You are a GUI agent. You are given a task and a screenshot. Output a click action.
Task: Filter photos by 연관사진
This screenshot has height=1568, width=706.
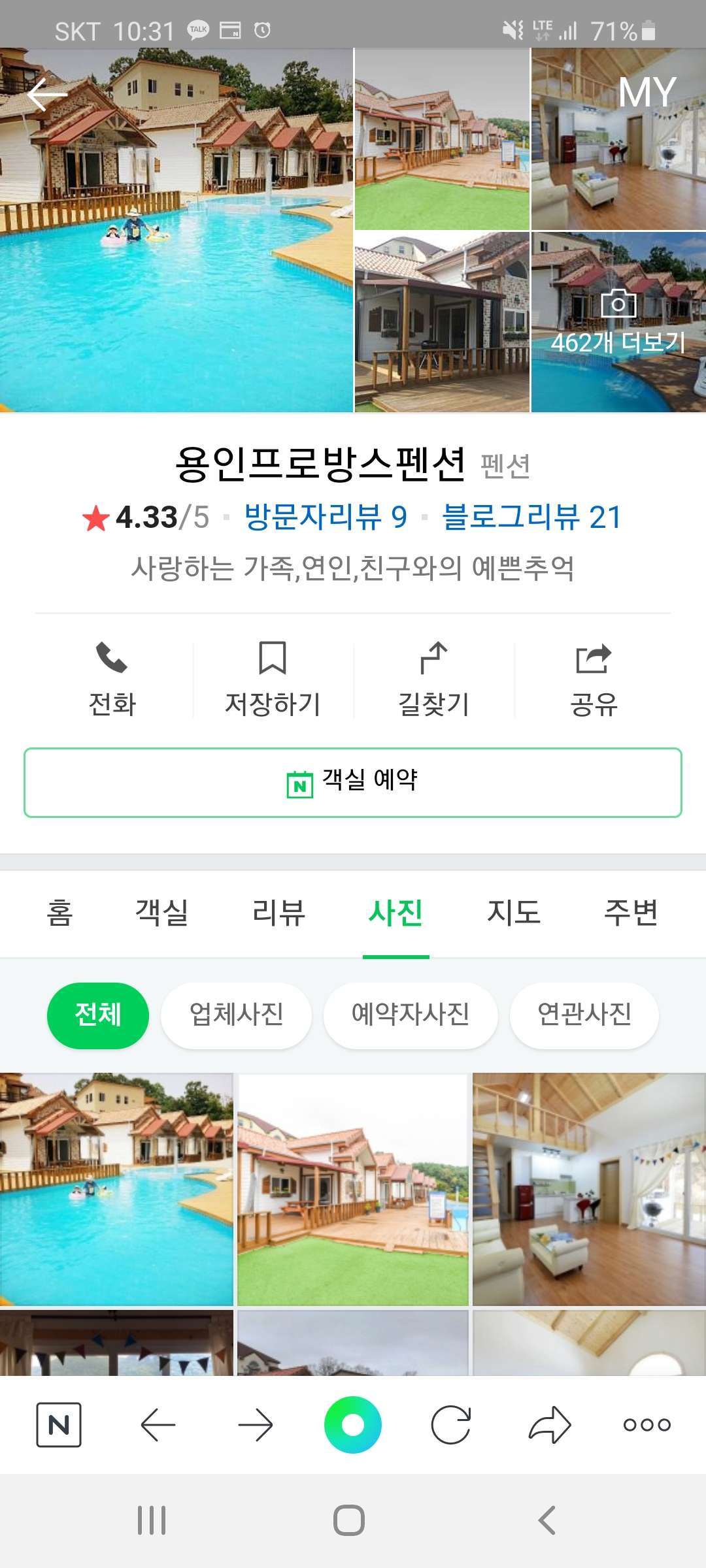[x=584, y=1015]
